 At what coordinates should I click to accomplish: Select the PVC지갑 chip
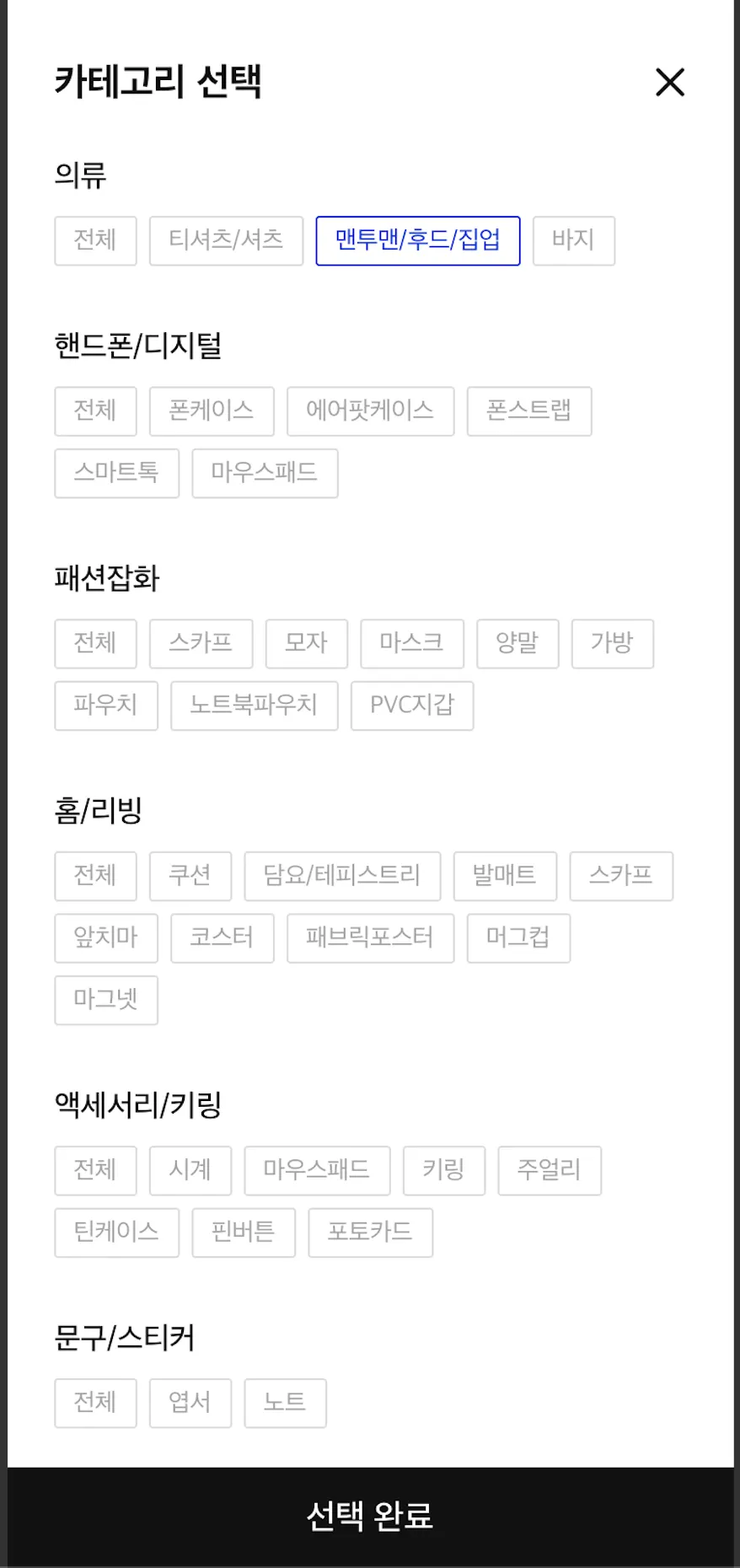pyautogui.click(x=412, y=706)
